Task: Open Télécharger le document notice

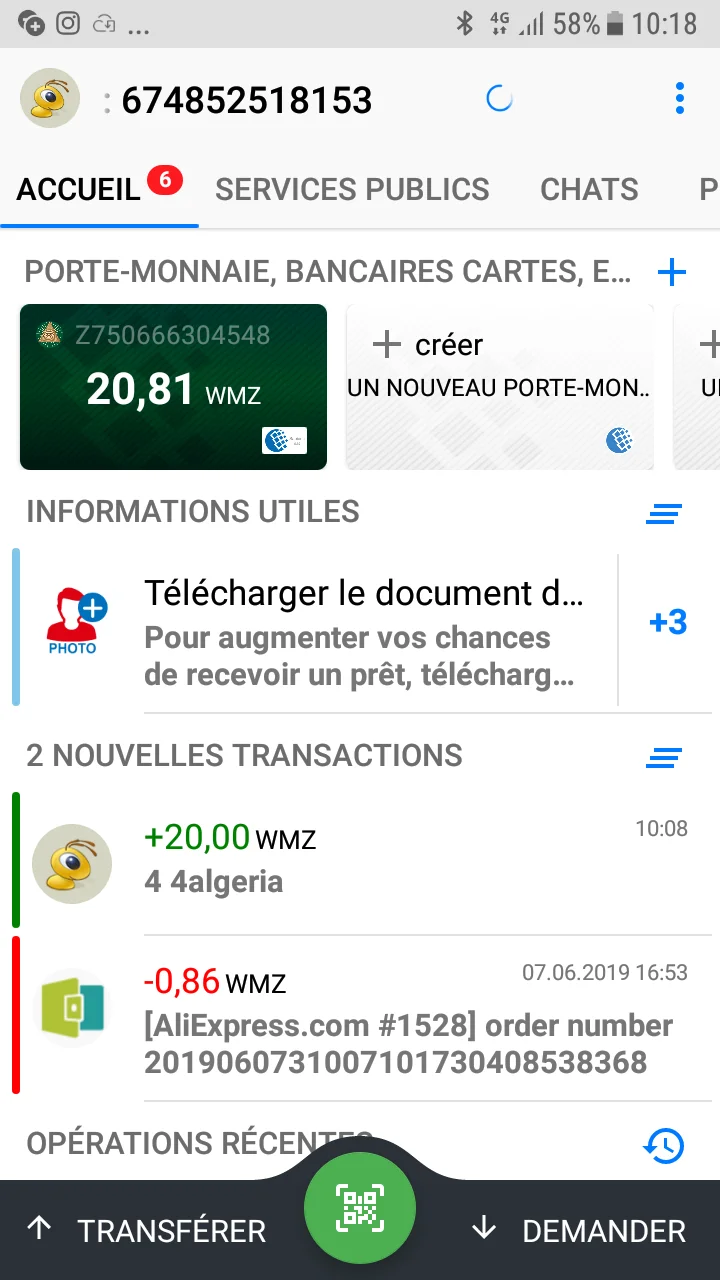Action: point(364,630)
